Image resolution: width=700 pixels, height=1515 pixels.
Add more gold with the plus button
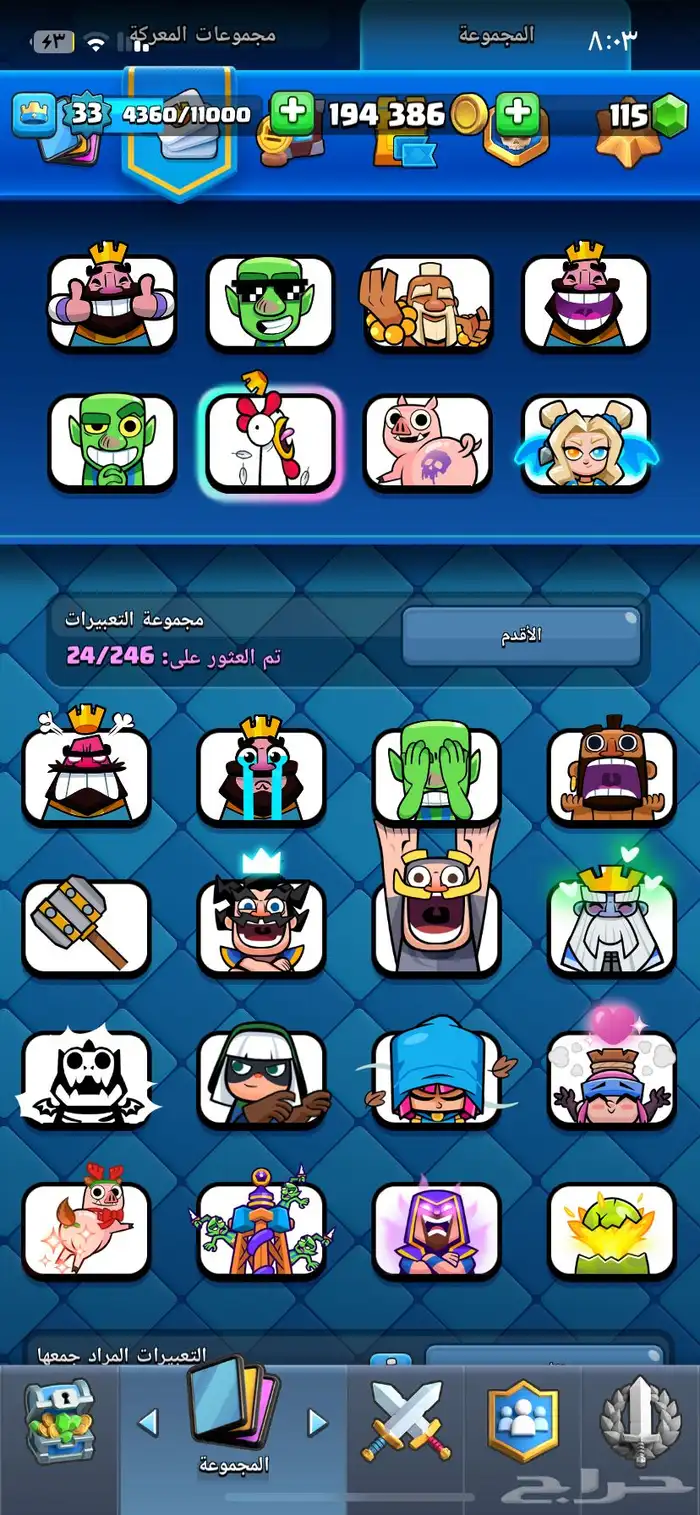291,113
